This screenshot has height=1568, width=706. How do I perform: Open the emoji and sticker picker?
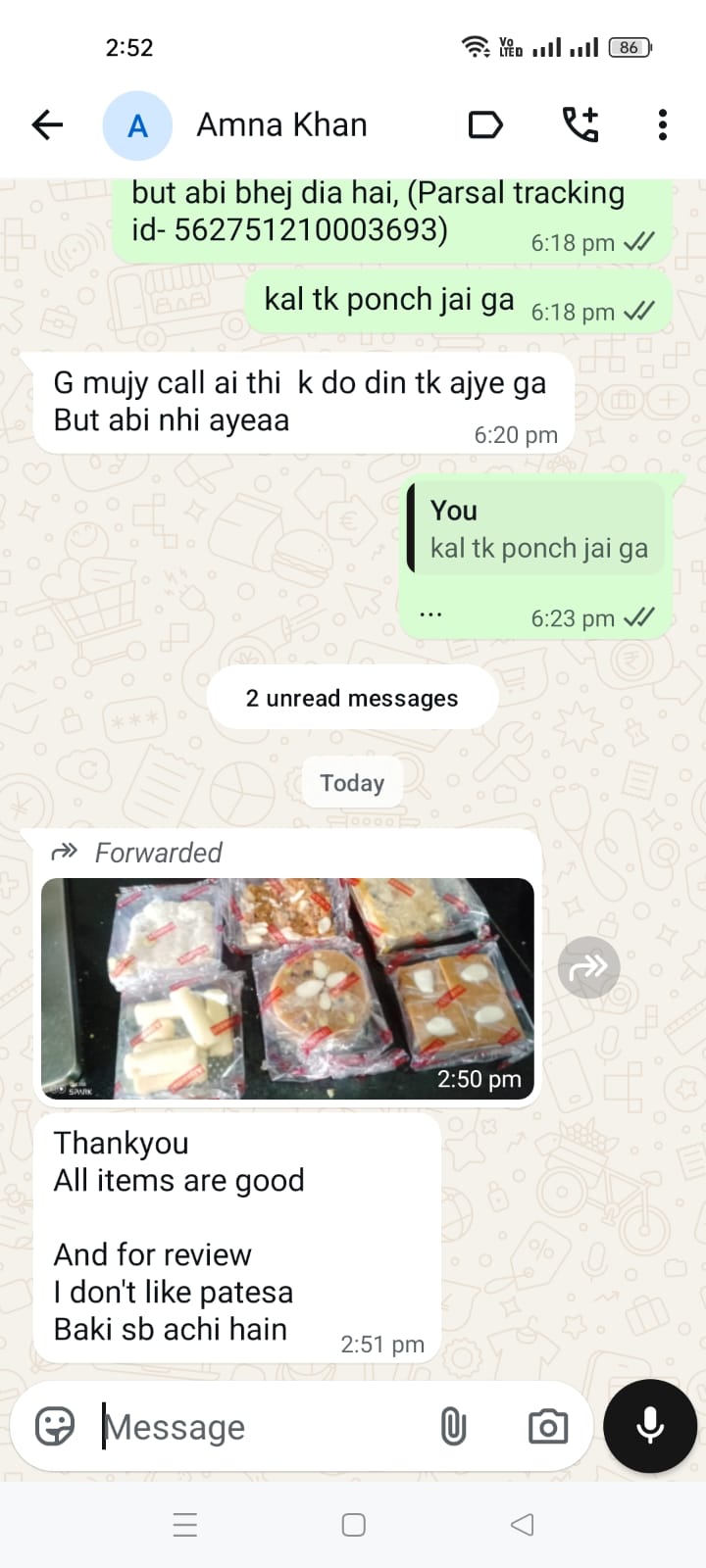(55, 1427)
